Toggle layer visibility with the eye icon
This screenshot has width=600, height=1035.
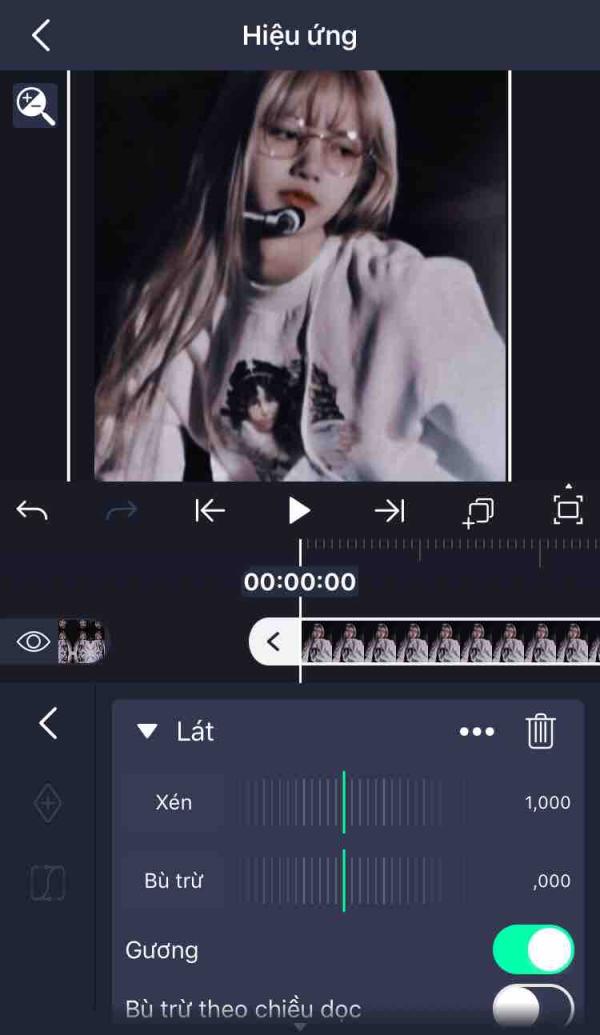[33, 641]
